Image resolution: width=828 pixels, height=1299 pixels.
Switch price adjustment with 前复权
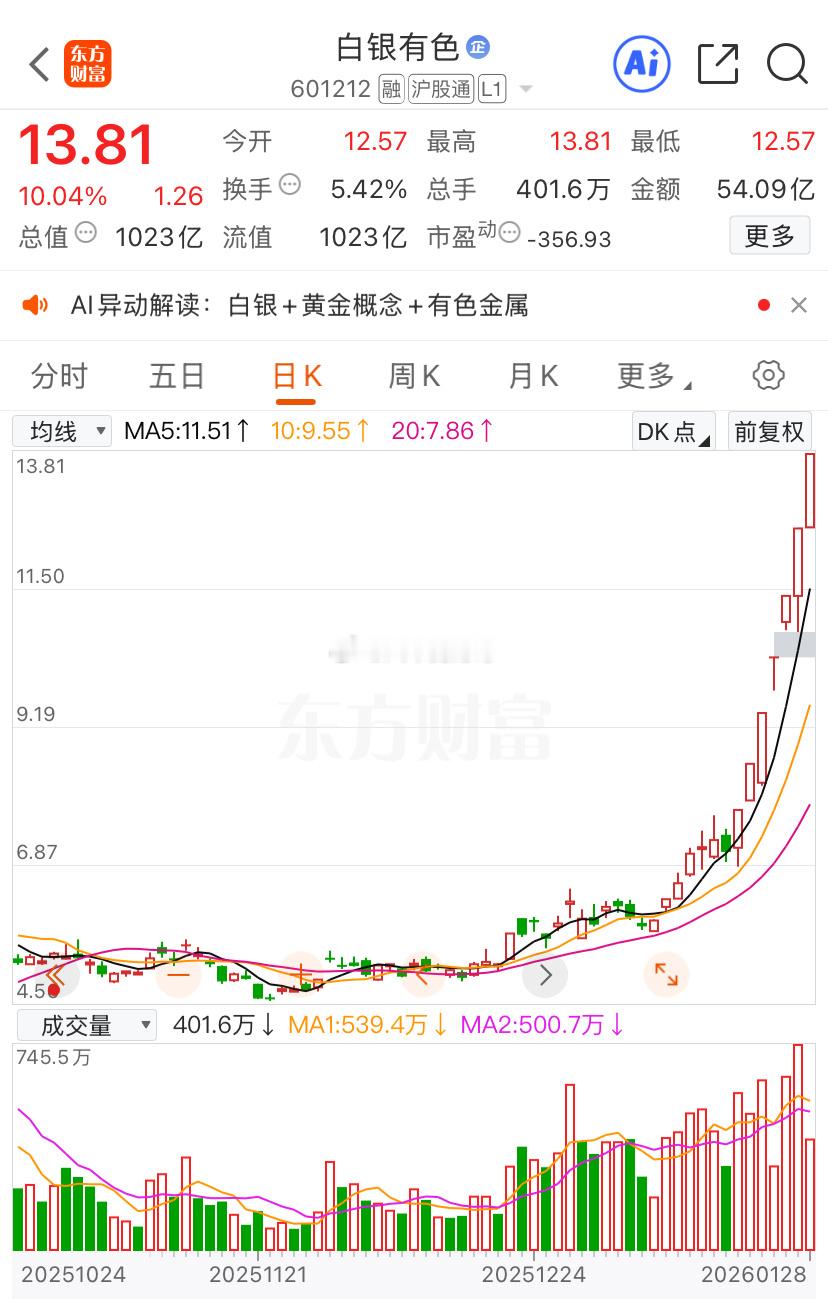769,430
